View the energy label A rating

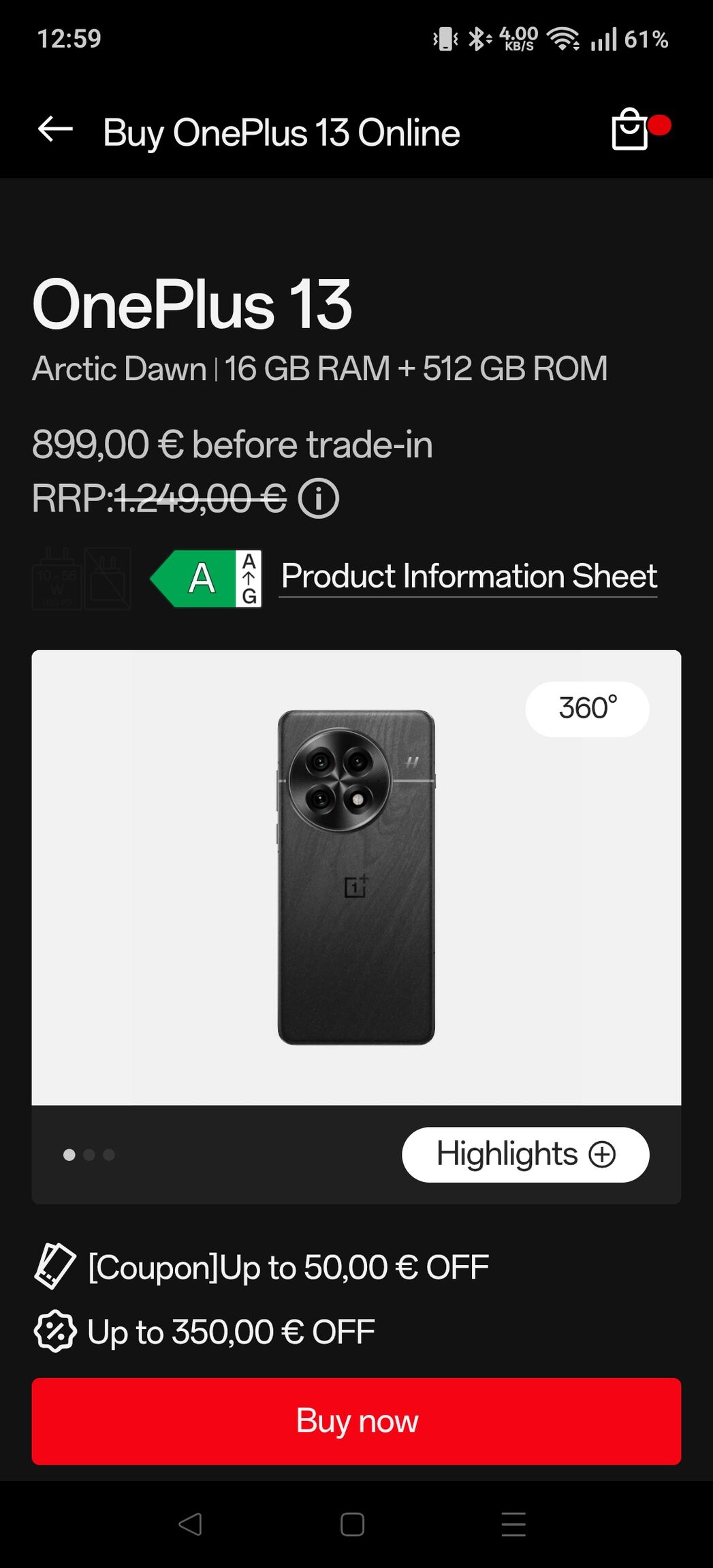coord(206,579)
